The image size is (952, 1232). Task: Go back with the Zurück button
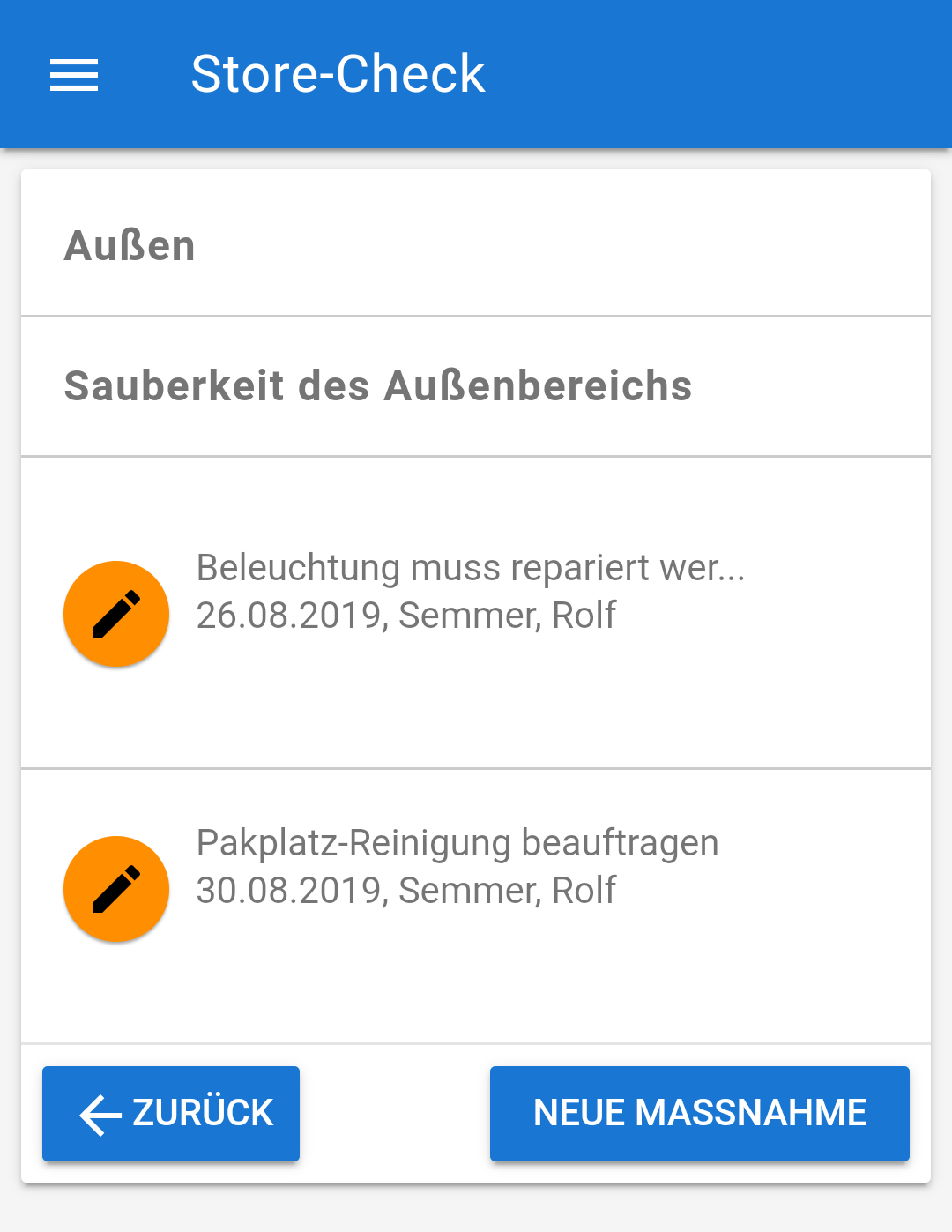(171, 1113)
